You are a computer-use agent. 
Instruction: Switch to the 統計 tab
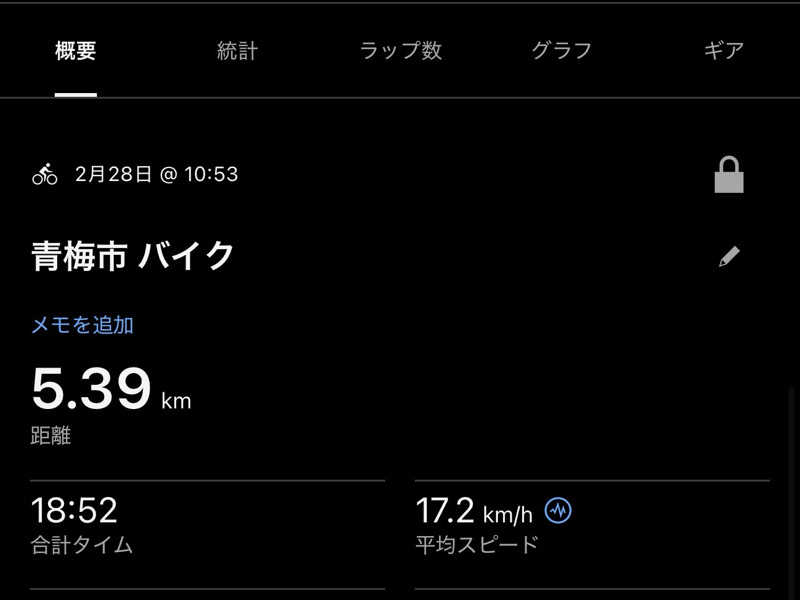click(x=237, y=51)
